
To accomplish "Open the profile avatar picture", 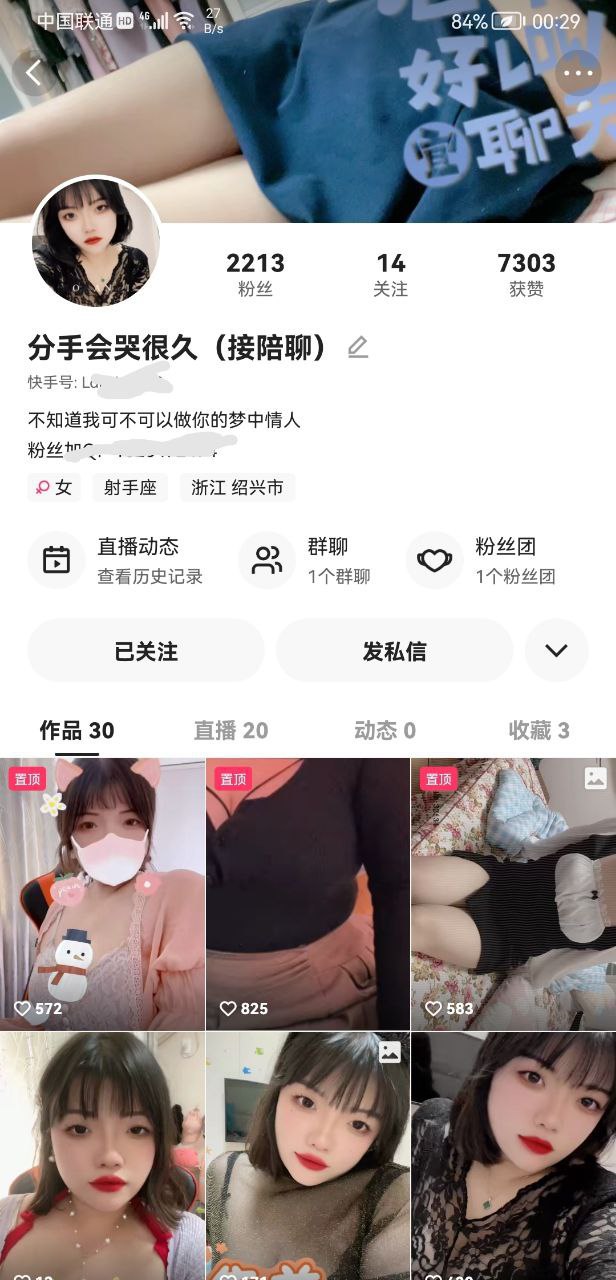I will (97, 242).
